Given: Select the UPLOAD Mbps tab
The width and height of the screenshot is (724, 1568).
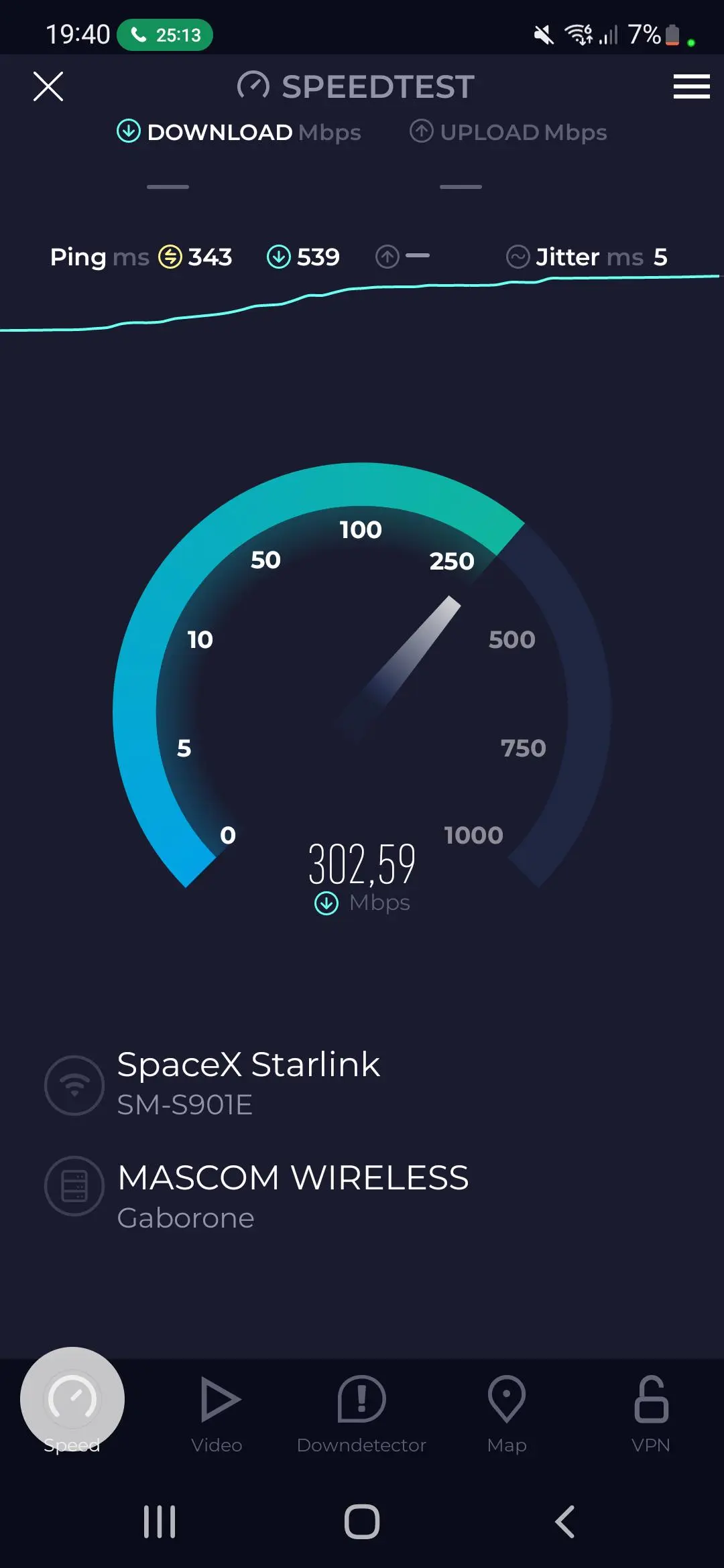Looking at the screenshot, I should coord(507,132).
